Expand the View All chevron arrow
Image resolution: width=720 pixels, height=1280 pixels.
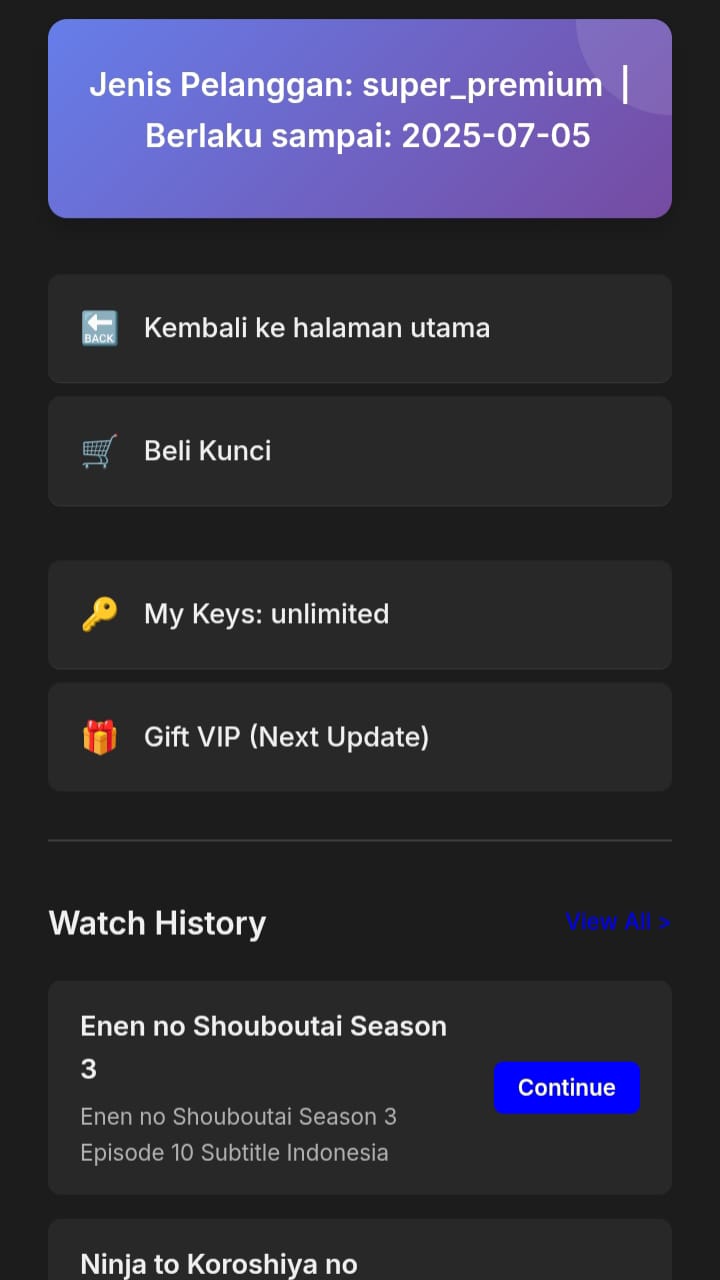pos(666,921)
